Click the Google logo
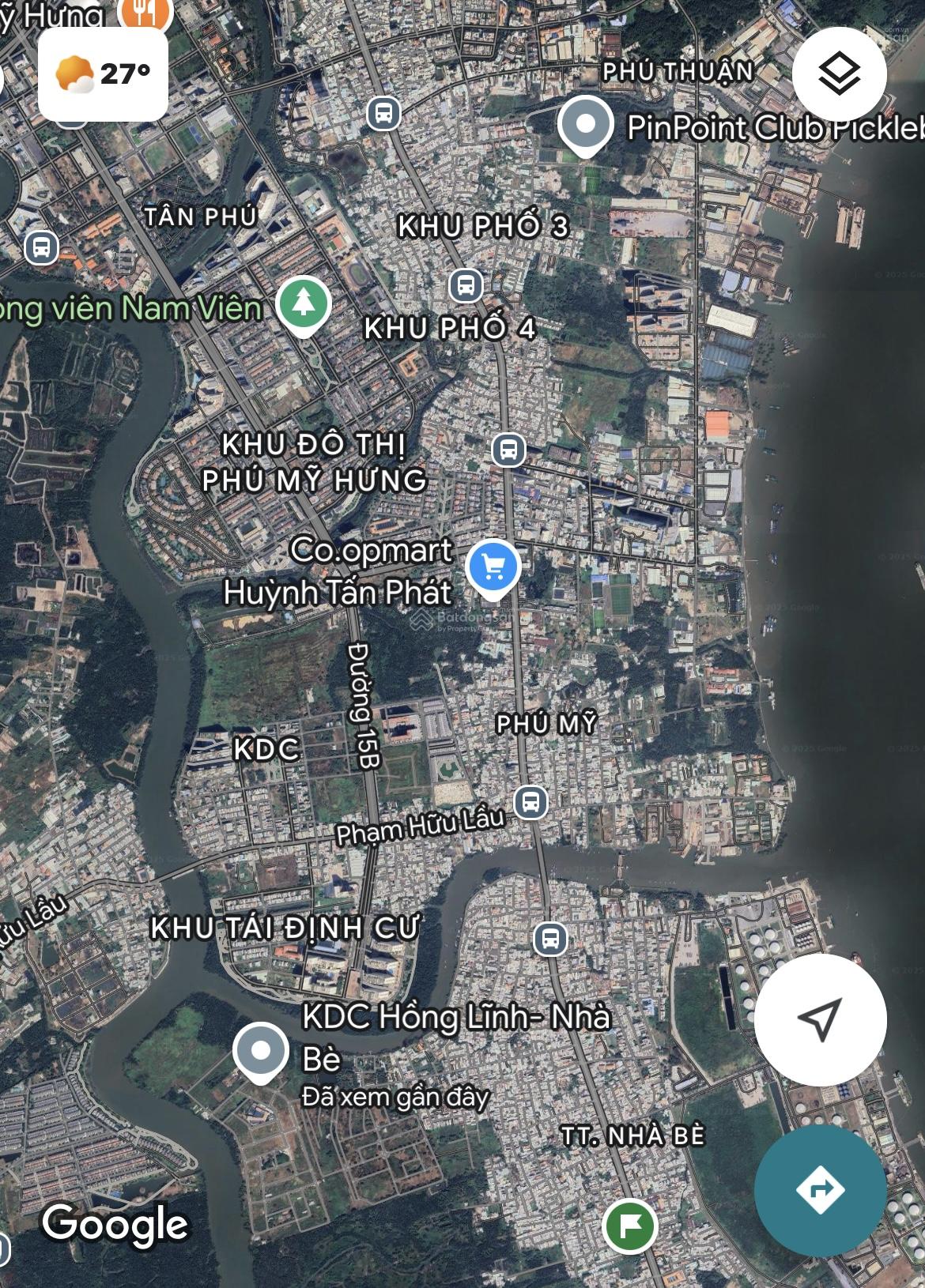Viewport: 925px width, 1288px height. coord(115,1226)
